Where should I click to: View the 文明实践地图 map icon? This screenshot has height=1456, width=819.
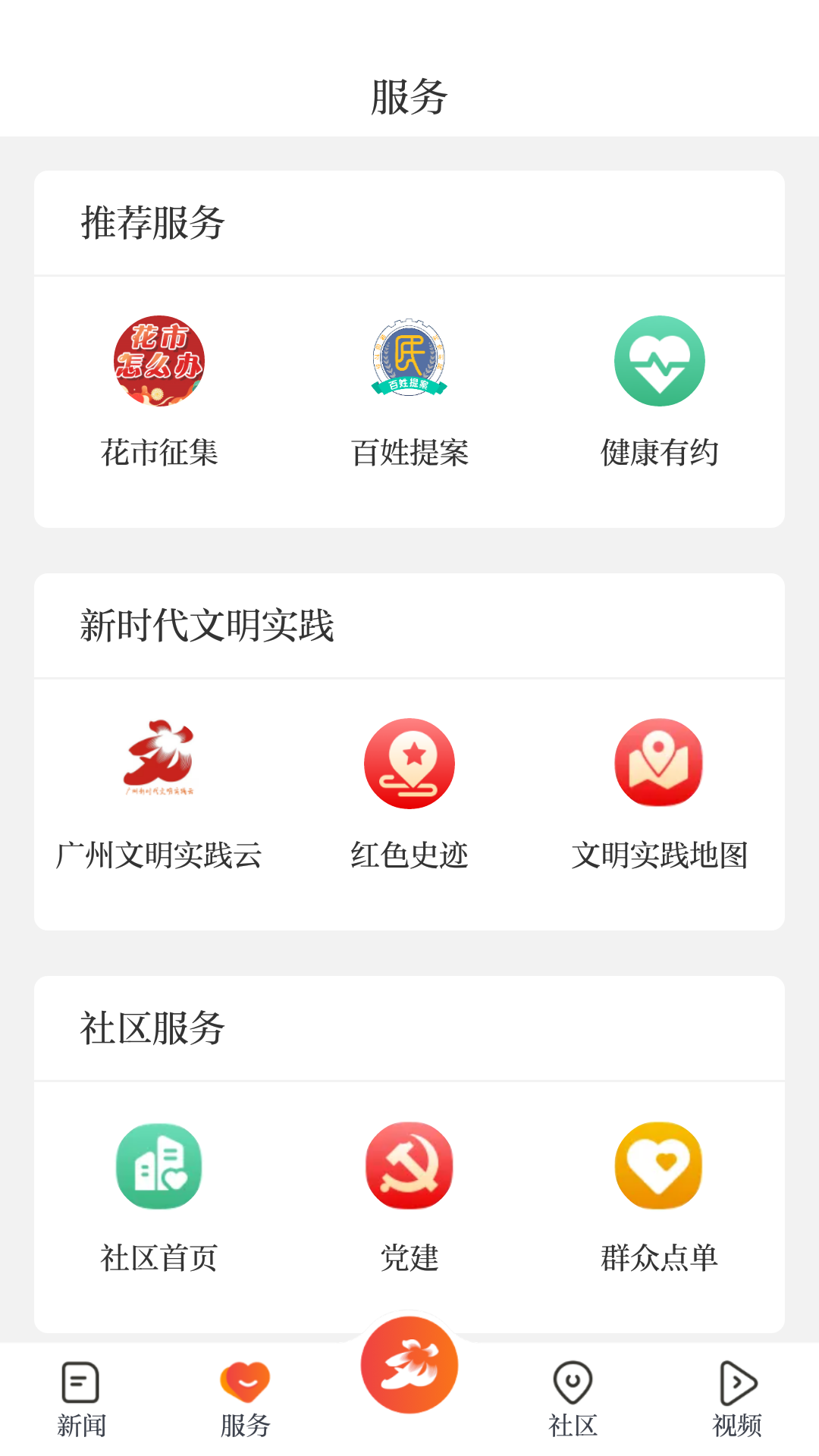coord(659,764)
